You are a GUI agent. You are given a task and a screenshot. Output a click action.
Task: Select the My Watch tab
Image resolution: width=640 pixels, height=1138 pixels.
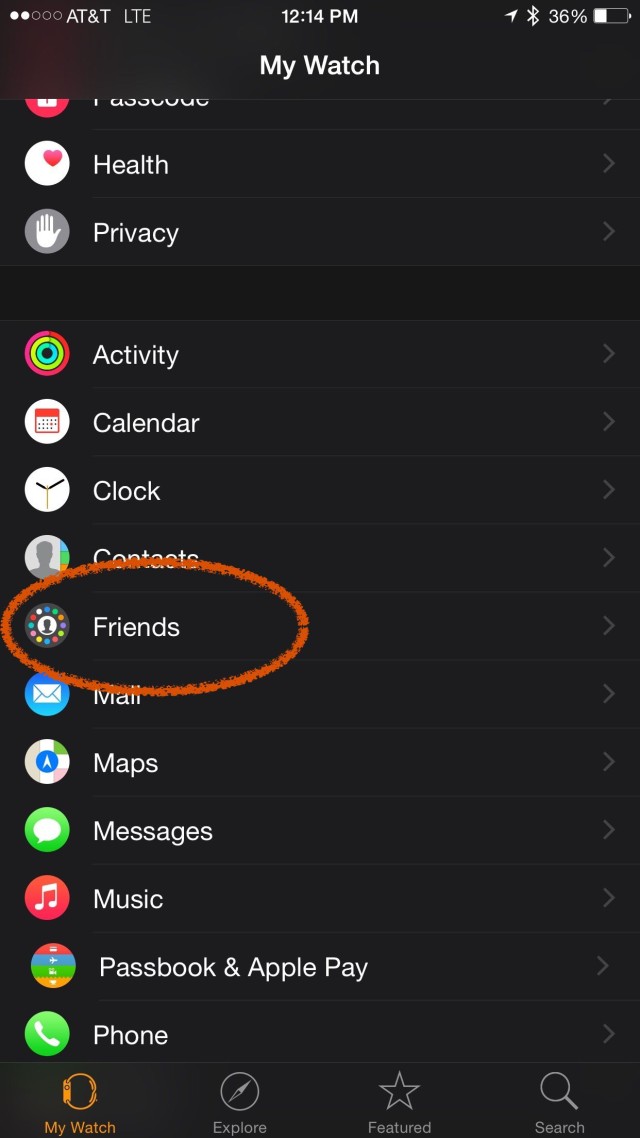(80, 1102)
